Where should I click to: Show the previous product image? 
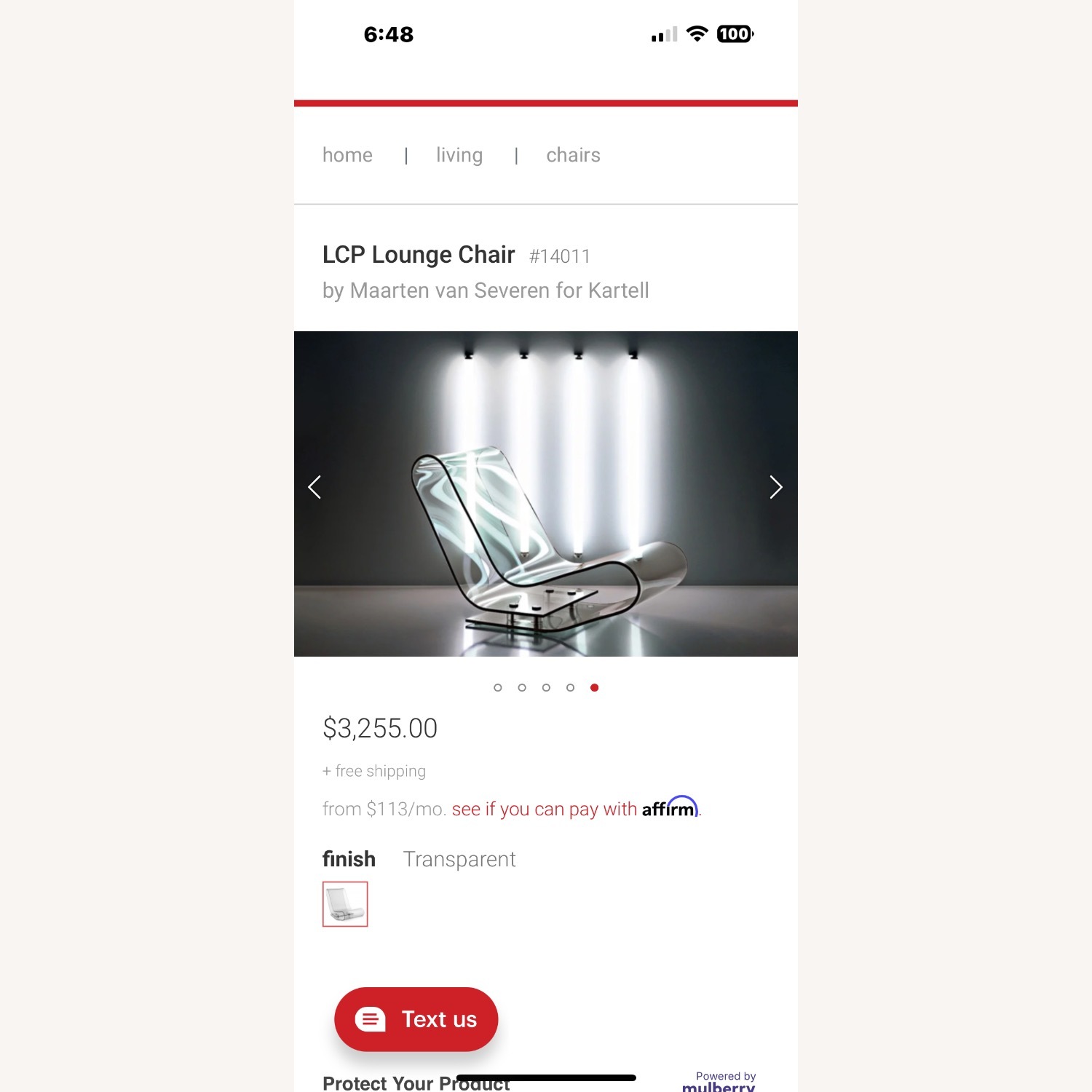tap(314, 487)
